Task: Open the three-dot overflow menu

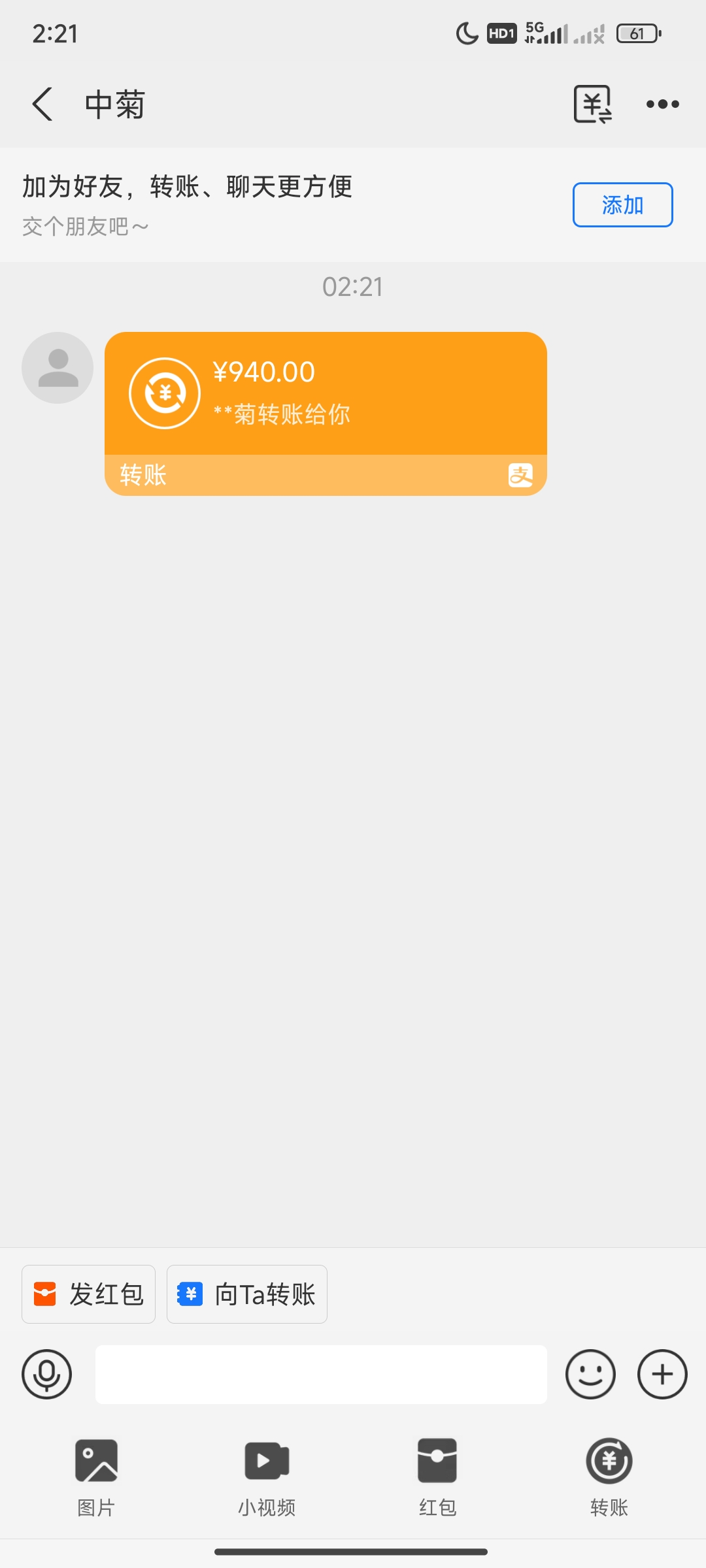Action: (662, 104)
